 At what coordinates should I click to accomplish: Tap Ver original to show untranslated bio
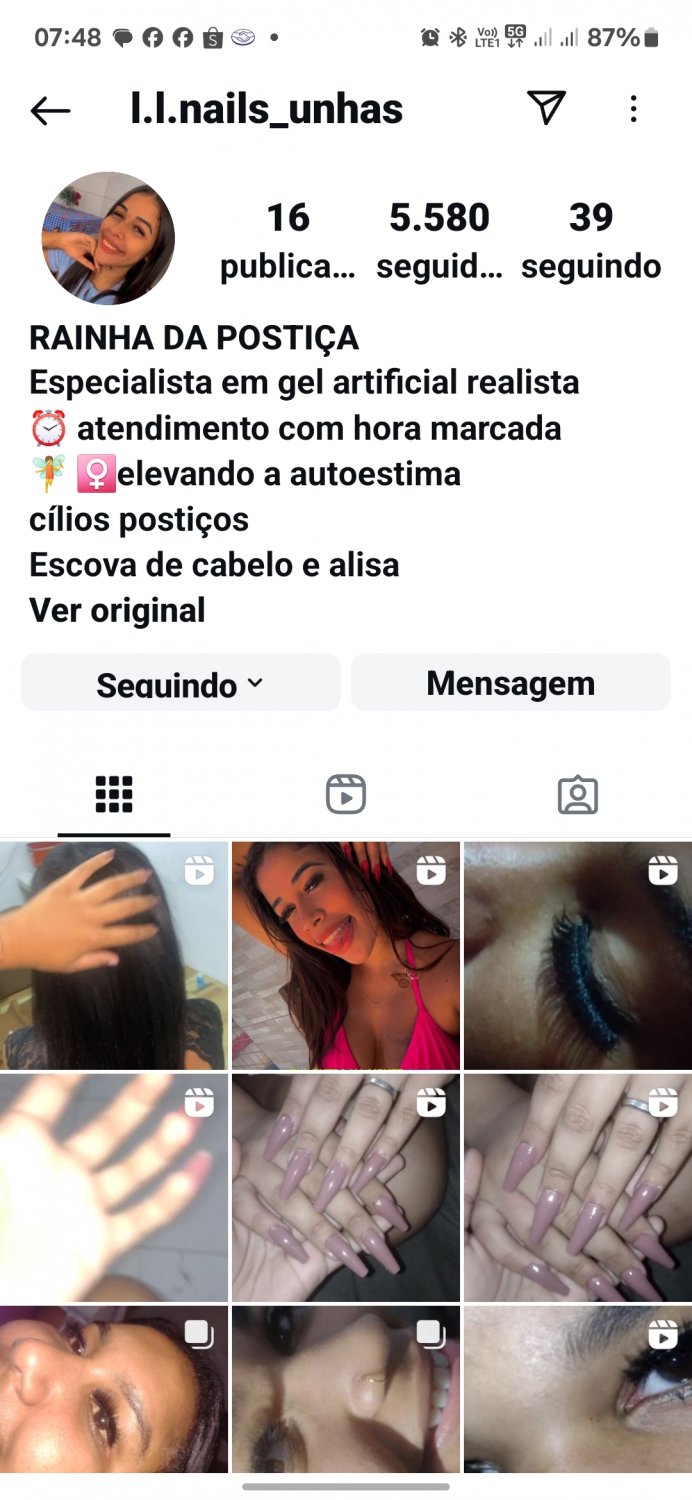117,610
